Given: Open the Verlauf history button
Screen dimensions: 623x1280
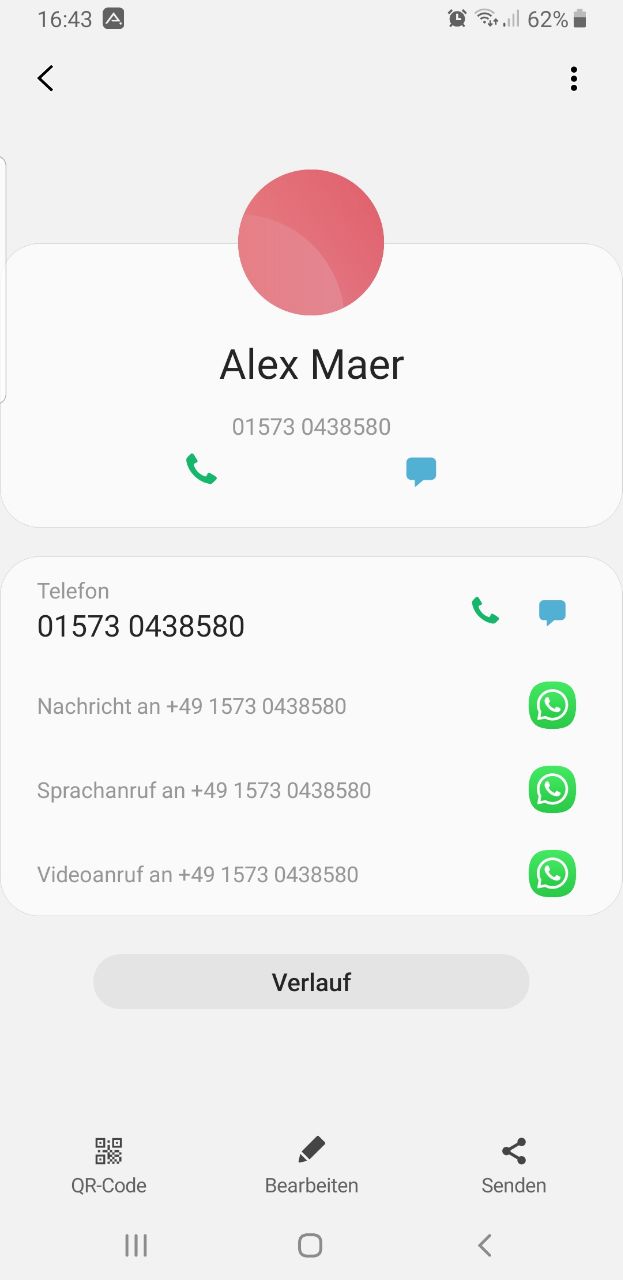Looking at the screenshot, I should click(x=311, y=982).
